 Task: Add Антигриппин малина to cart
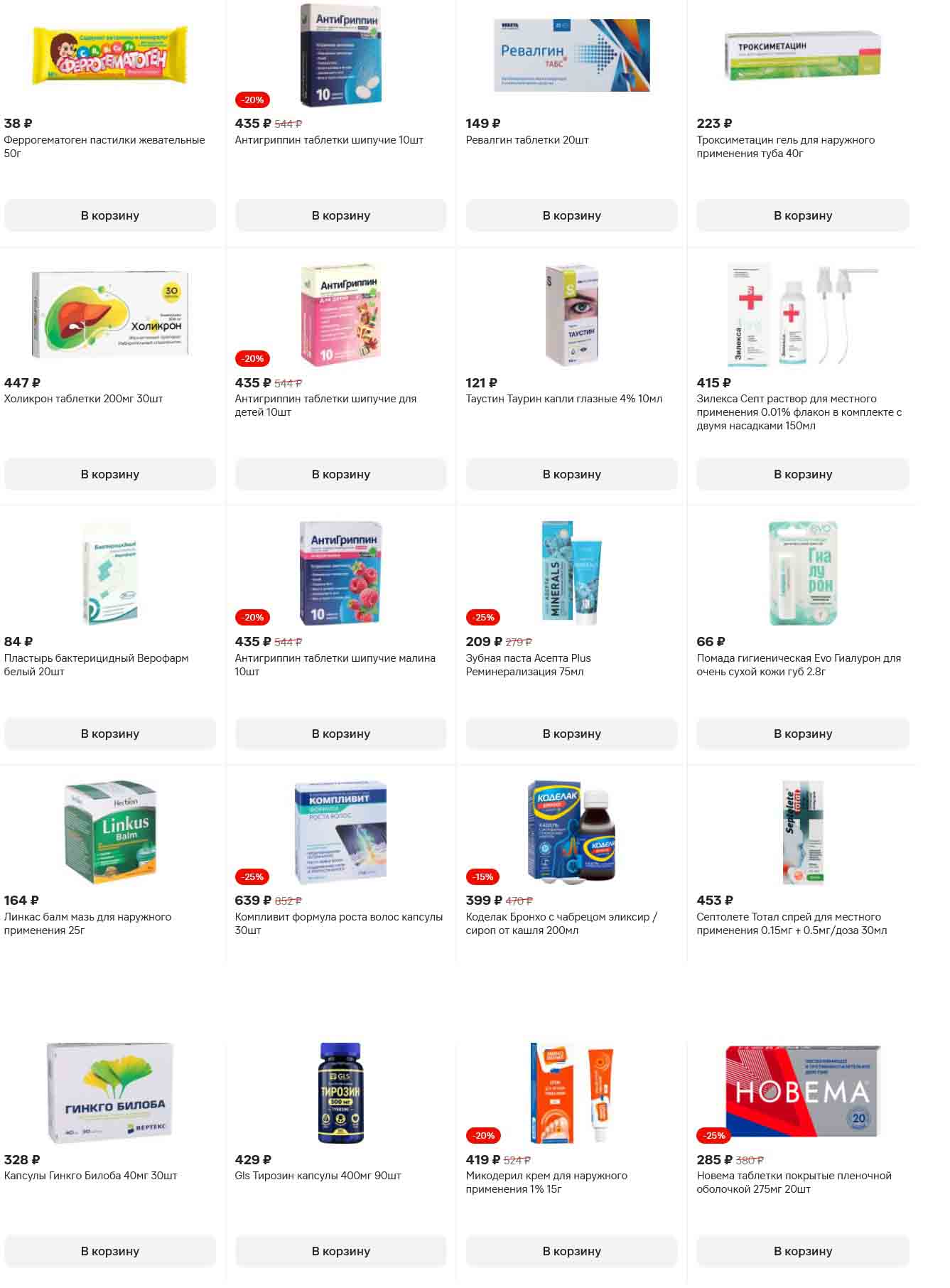[340, 734]
